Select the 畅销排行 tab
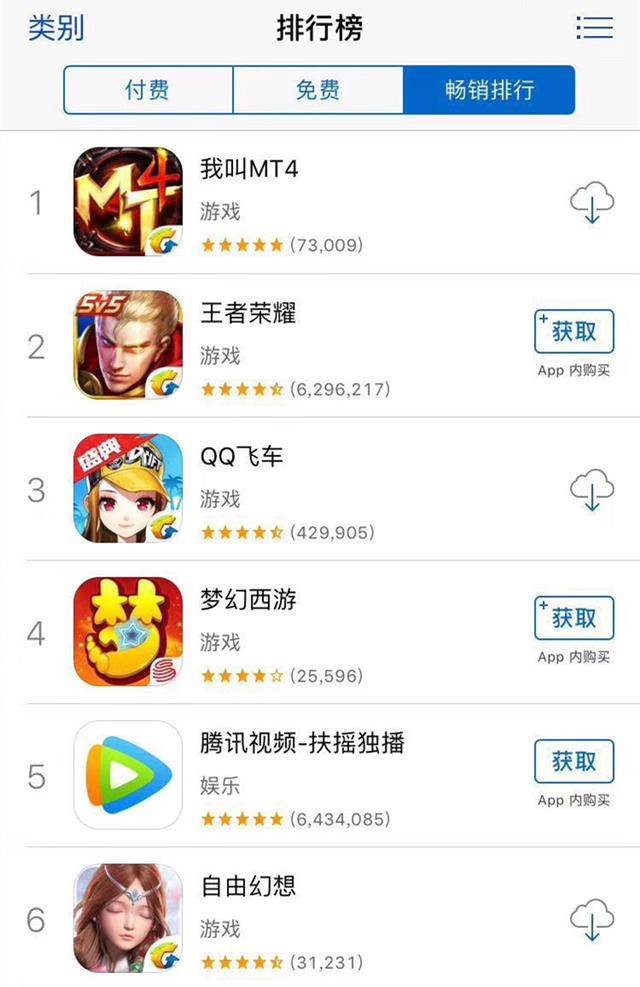 pyautogui.click(x=489, y=90)
